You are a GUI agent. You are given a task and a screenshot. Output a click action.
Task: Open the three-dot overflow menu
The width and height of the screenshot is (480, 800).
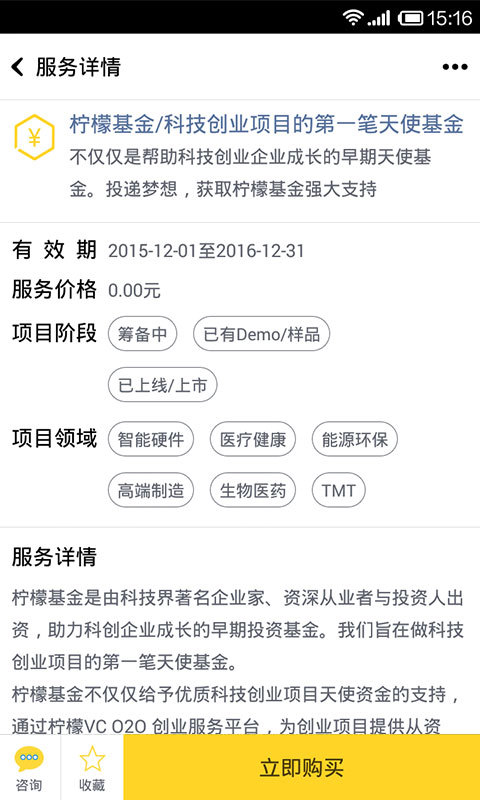[x=454, y=67]
